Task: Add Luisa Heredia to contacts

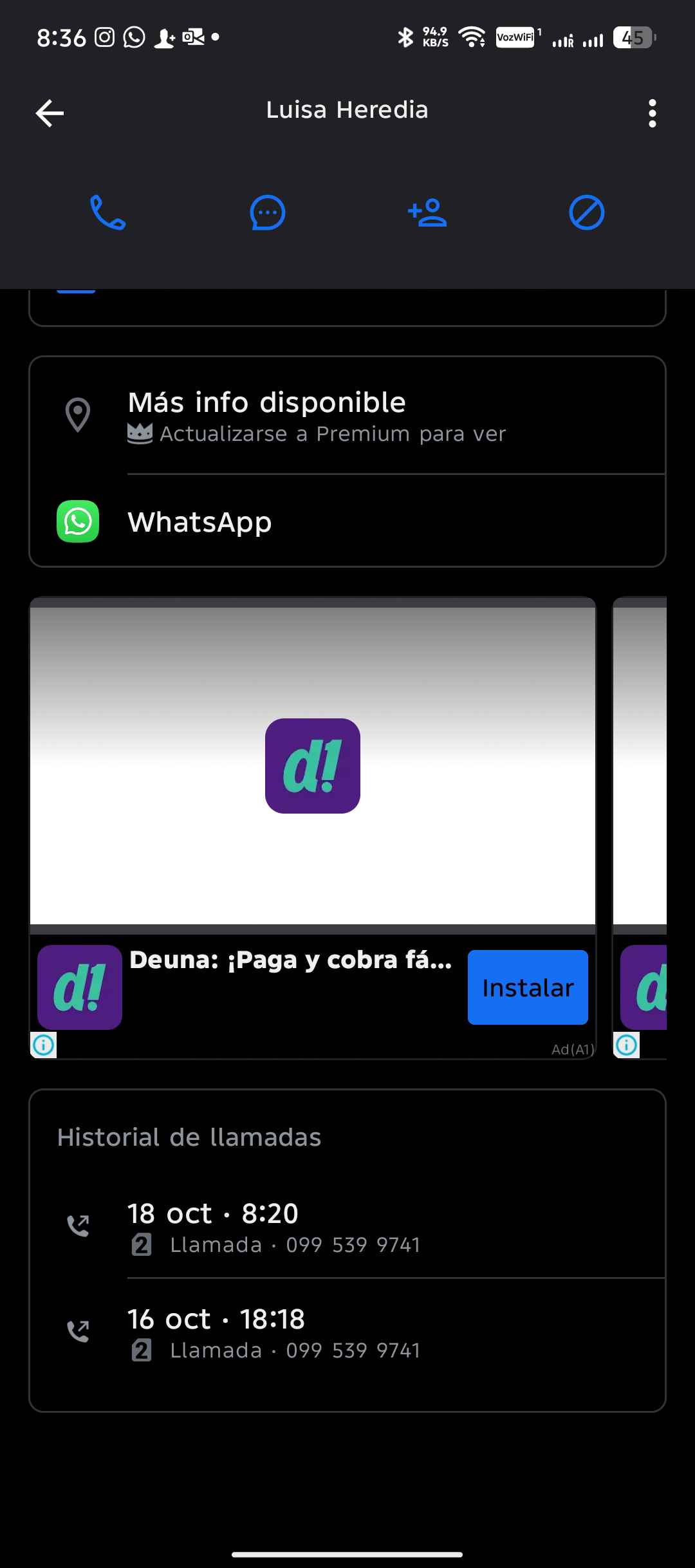Action: click(427, 212)
